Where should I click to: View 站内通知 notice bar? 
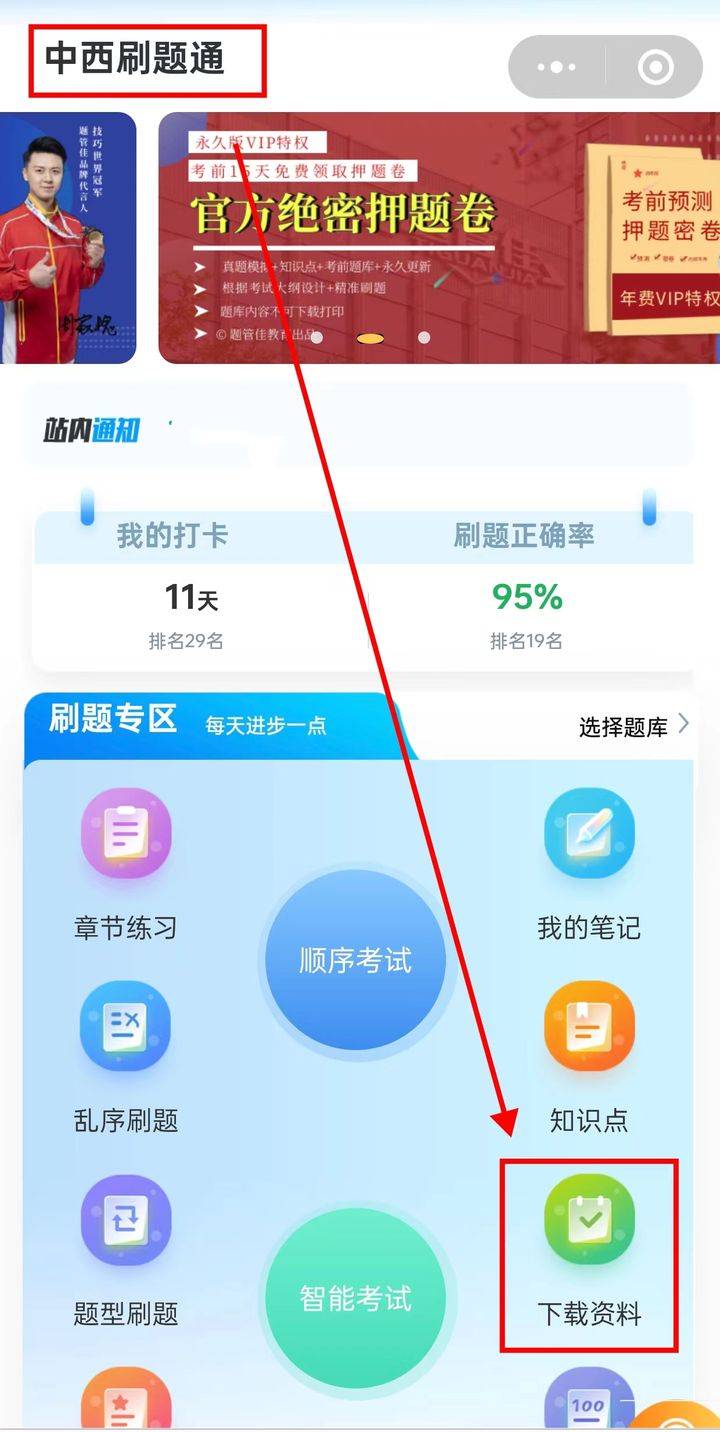click(360, 430)
